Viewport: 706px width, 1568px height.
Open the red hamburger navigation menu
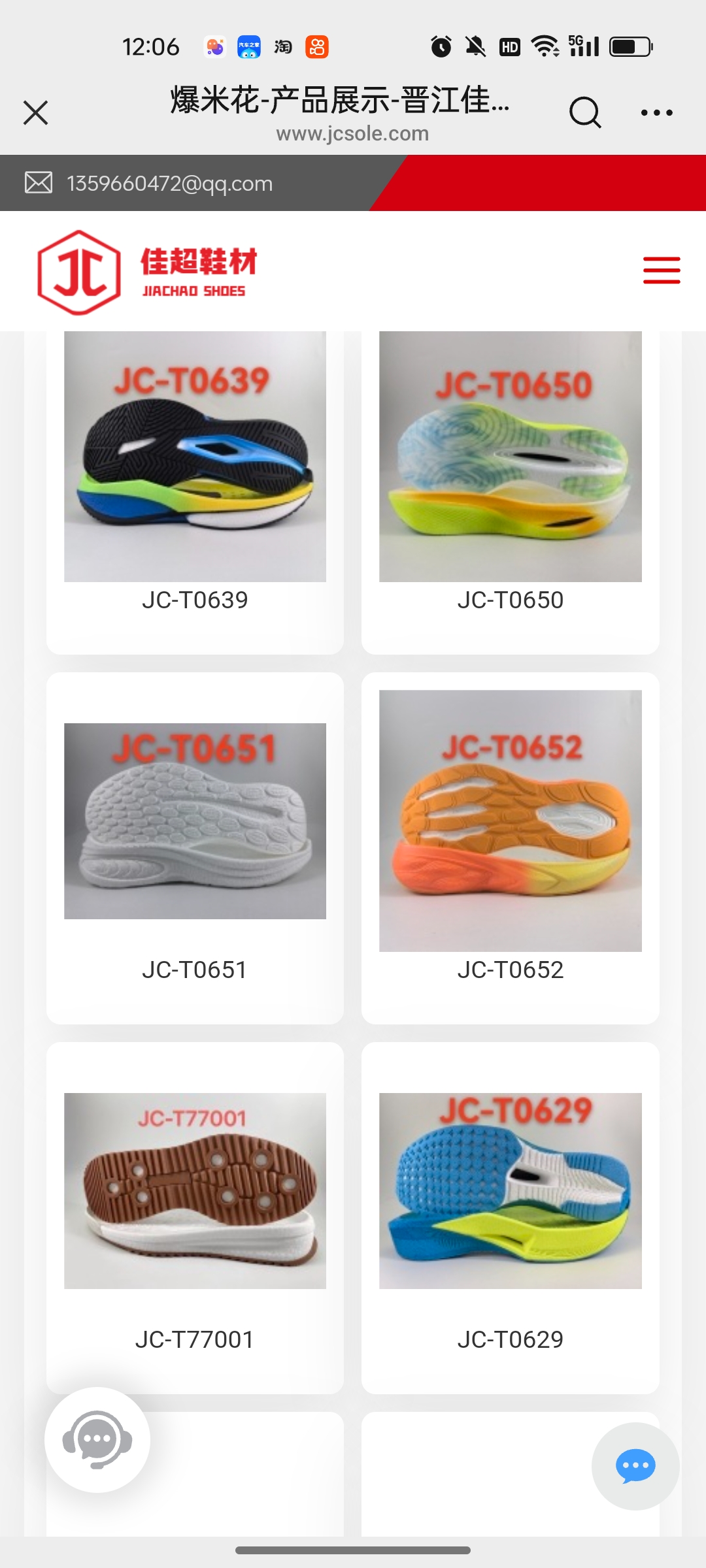[x=662, y=270]
